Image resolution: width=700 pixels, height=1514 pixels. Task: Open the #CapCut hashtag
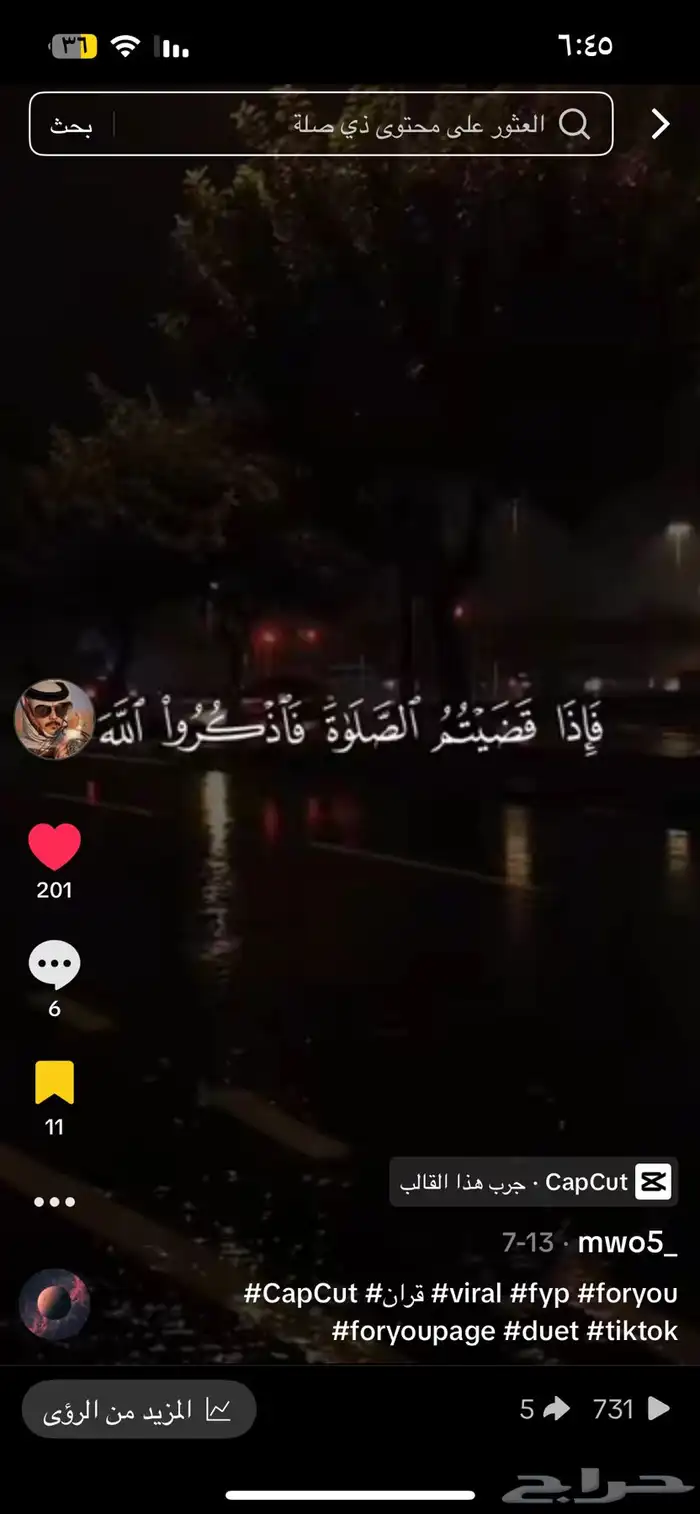[x=300, y=1294]
